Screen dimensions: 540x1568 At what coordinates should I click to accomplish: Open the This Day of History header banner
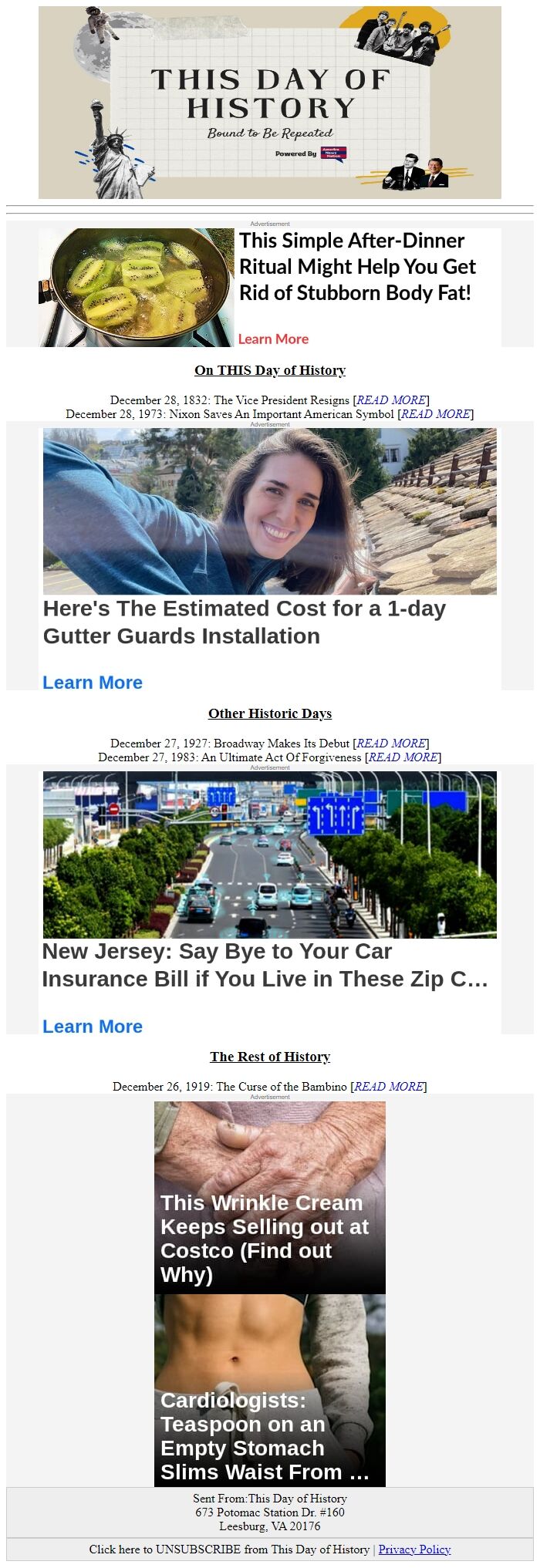click(270, 103)
